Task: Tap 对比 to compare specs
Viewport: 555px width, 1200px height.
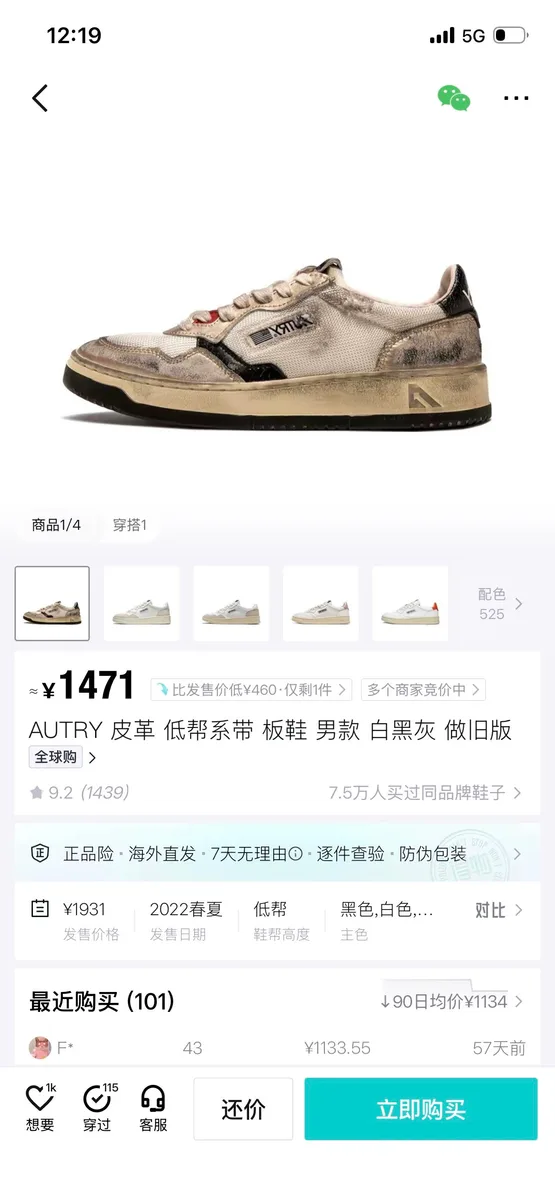Action: pos(498,910)
